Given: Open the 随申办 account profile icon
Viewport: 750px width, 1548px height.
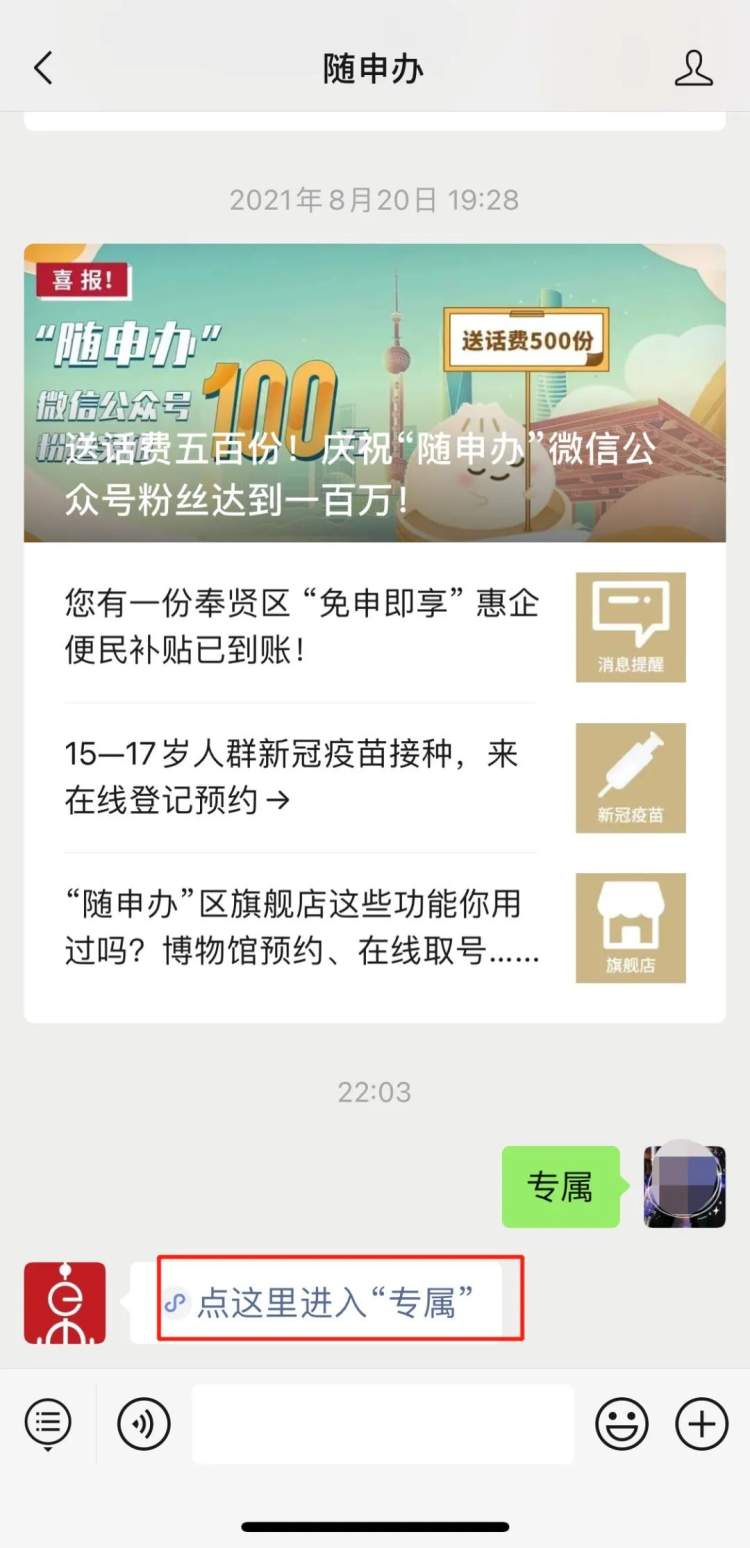Looking at the screenshot, I should (693, 69).
